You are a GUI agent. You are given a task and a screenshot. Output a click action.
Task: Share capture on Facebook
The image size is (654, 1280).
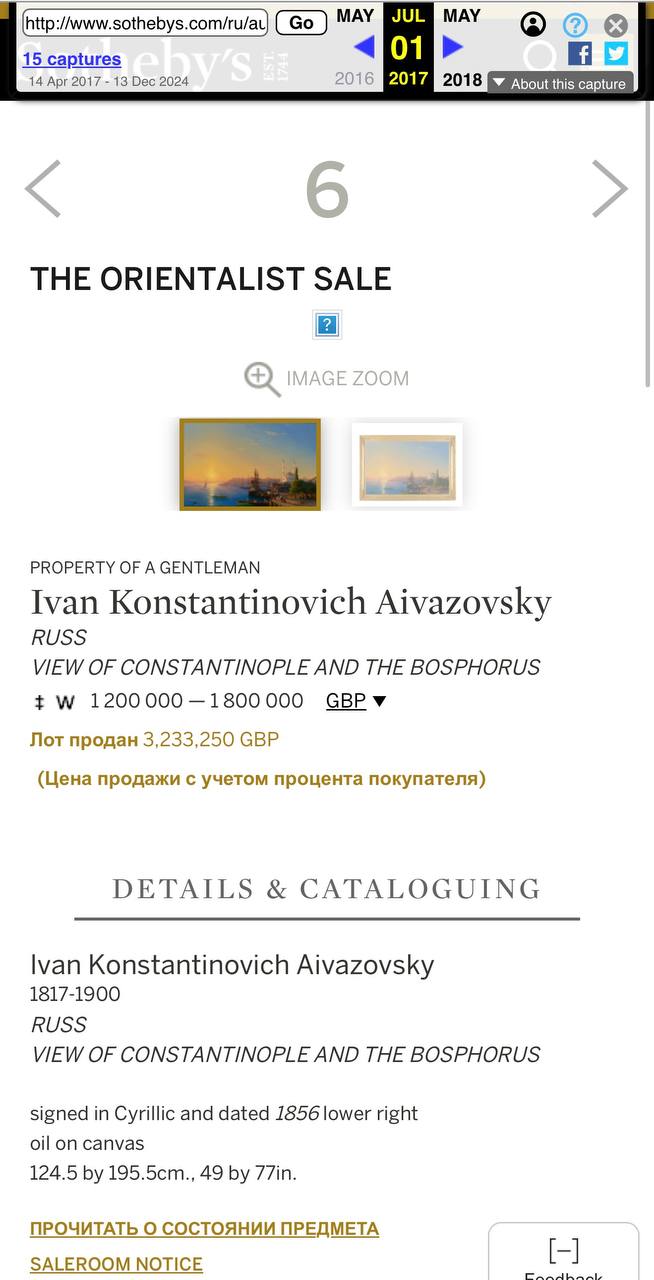pyautogui.click(x=579, y=53)
